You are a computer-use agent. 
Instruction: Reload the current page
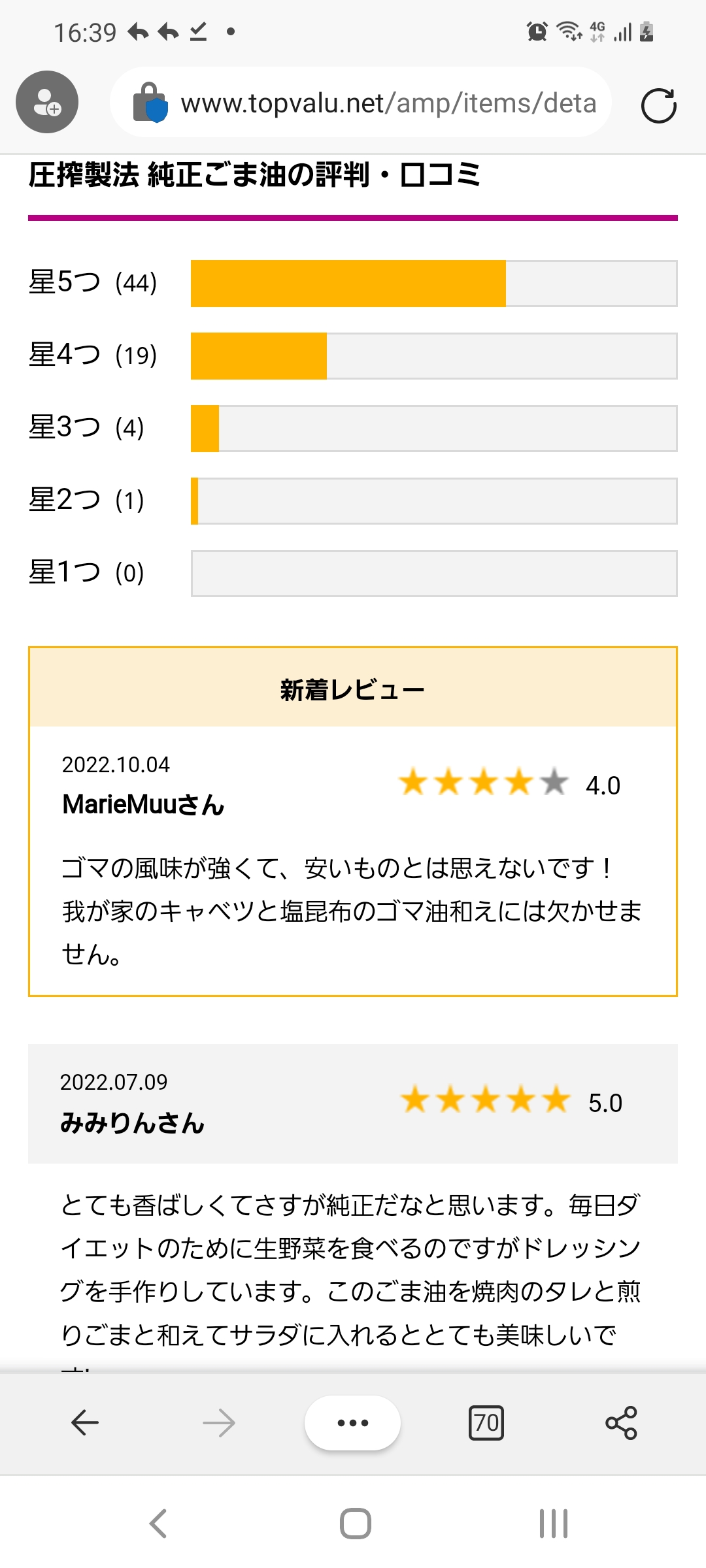pyautogui.click(x=658, y=106)
